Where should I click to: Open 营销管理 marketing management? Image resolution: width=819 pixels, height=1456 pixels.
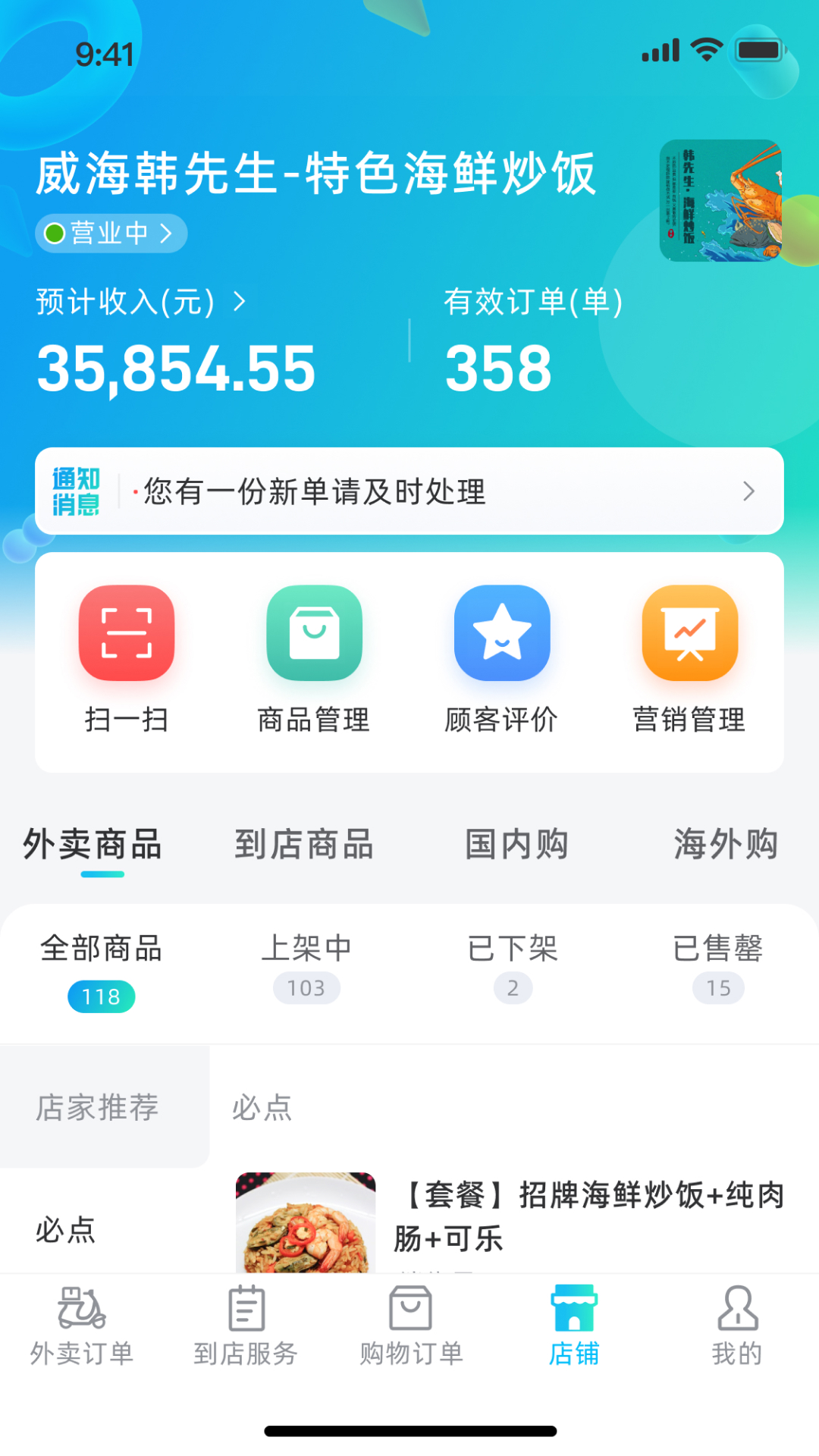689,658
